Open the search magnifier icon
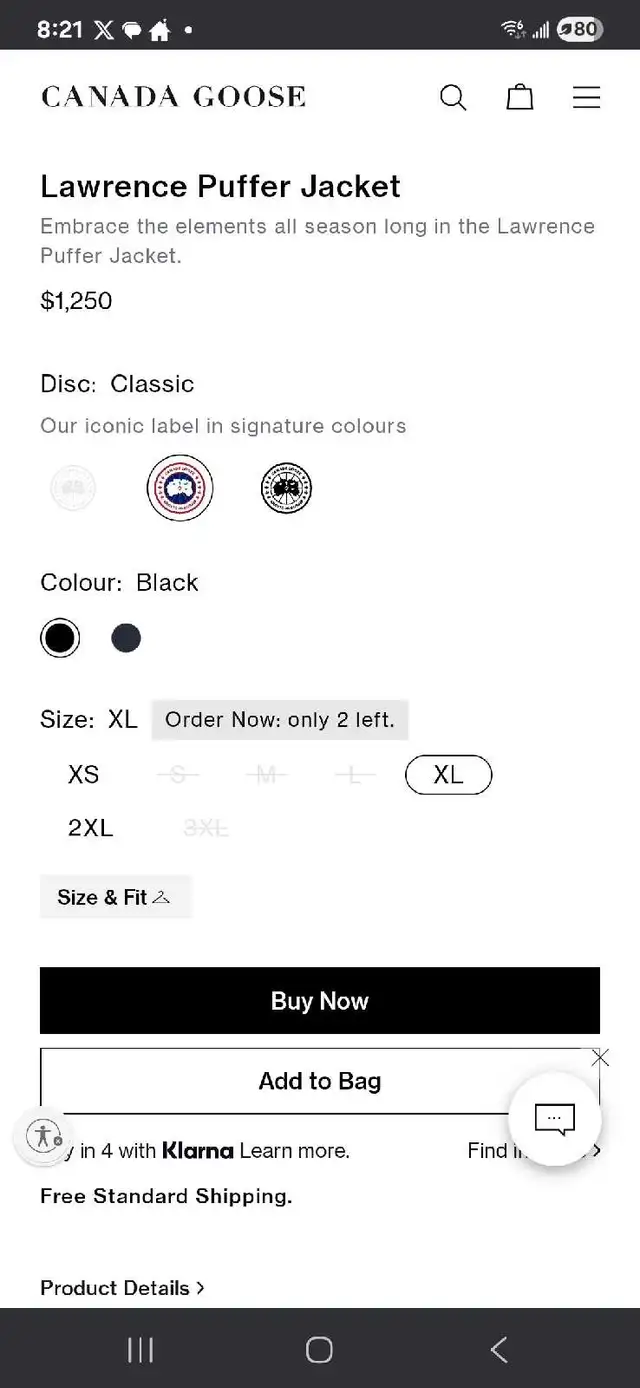Image resolution: width=640 pixels, height=1388 pixels. 453,97
